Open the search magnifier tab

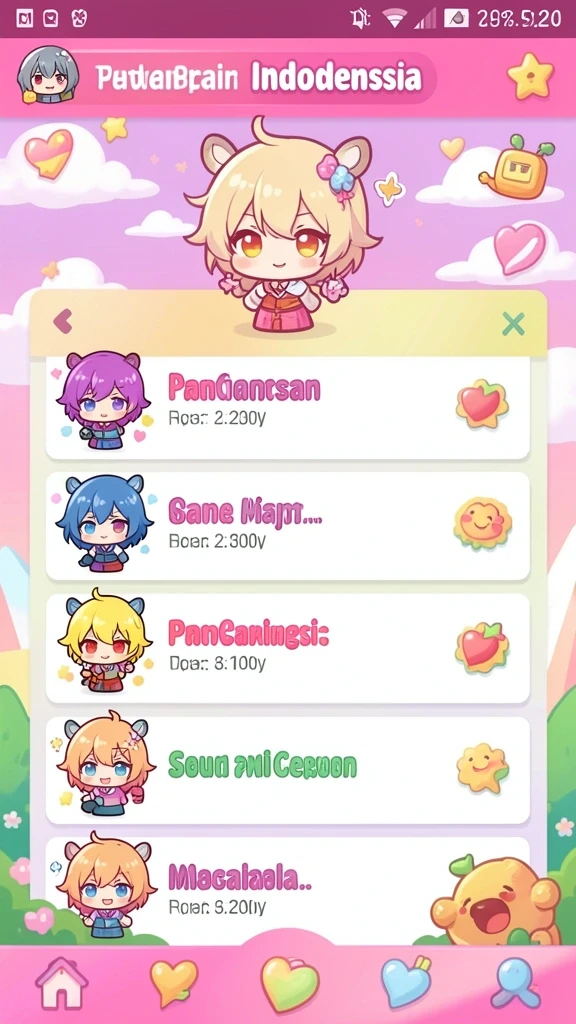click(x=516, y=983)
